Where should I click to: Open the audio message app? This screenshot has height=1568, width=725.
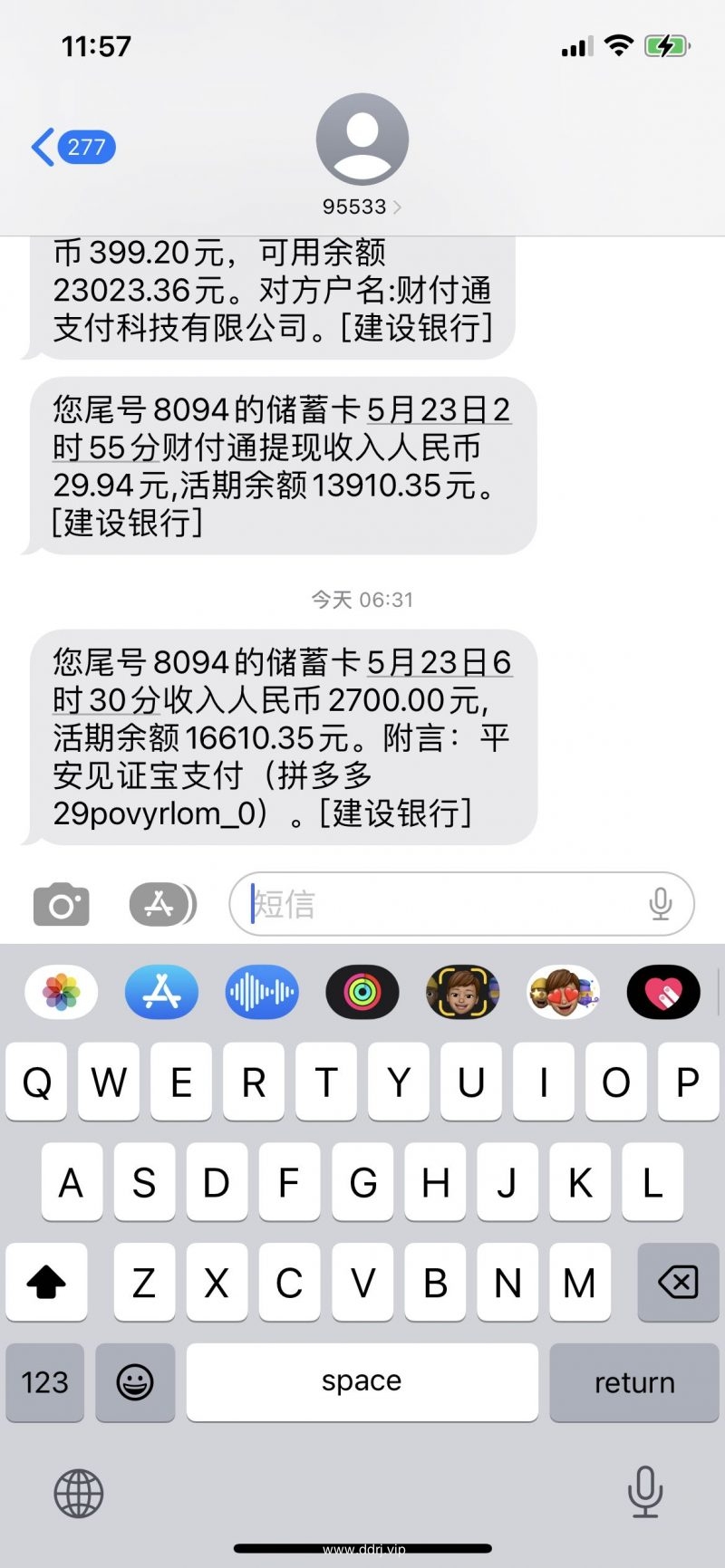[x=262, y=992]
